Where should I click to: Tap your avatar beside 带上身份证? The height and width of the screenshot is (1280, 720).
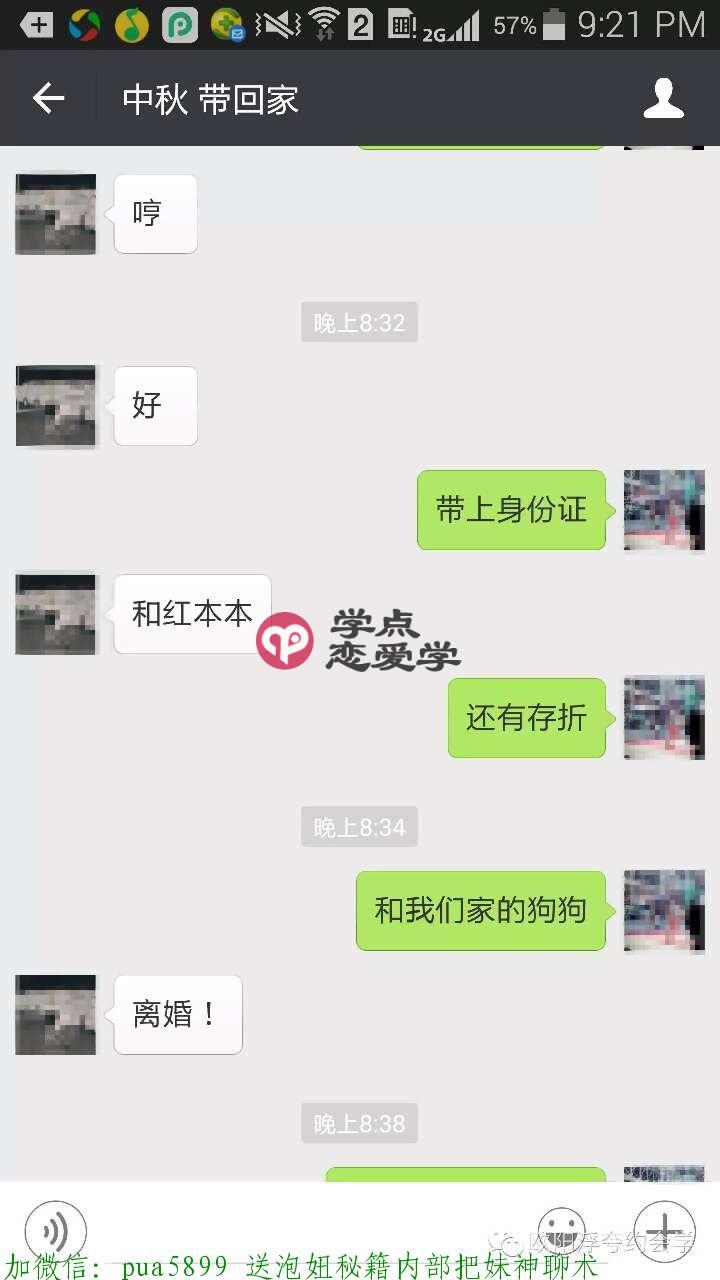[663, 510]
